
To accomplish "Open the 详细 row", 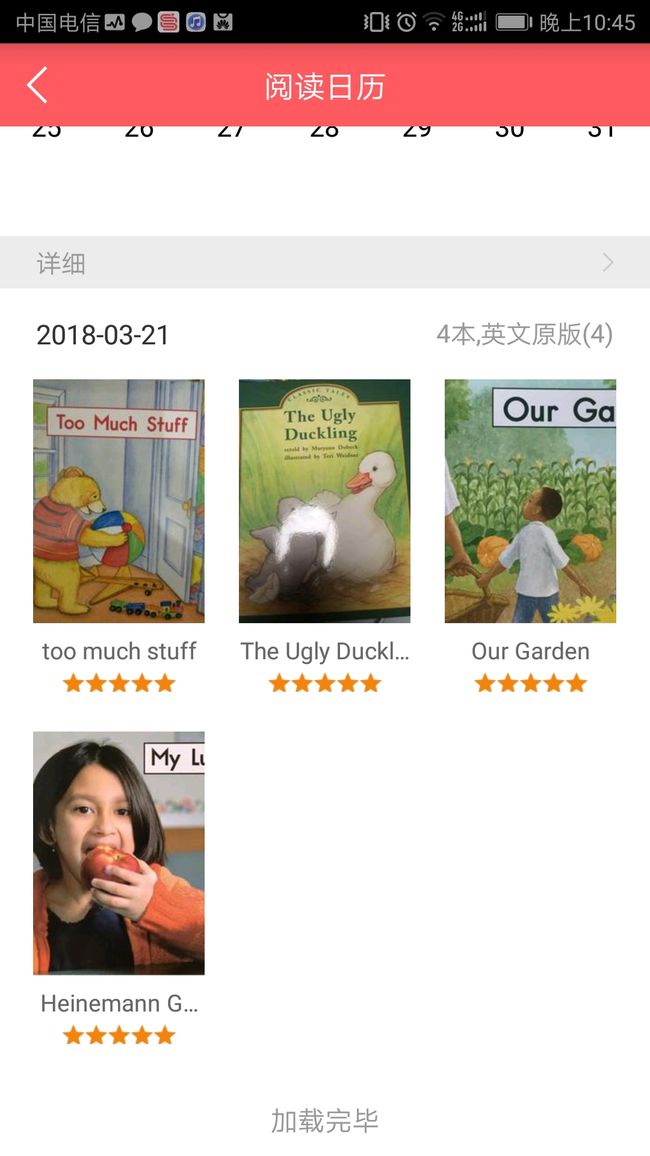I will [325, 262].
